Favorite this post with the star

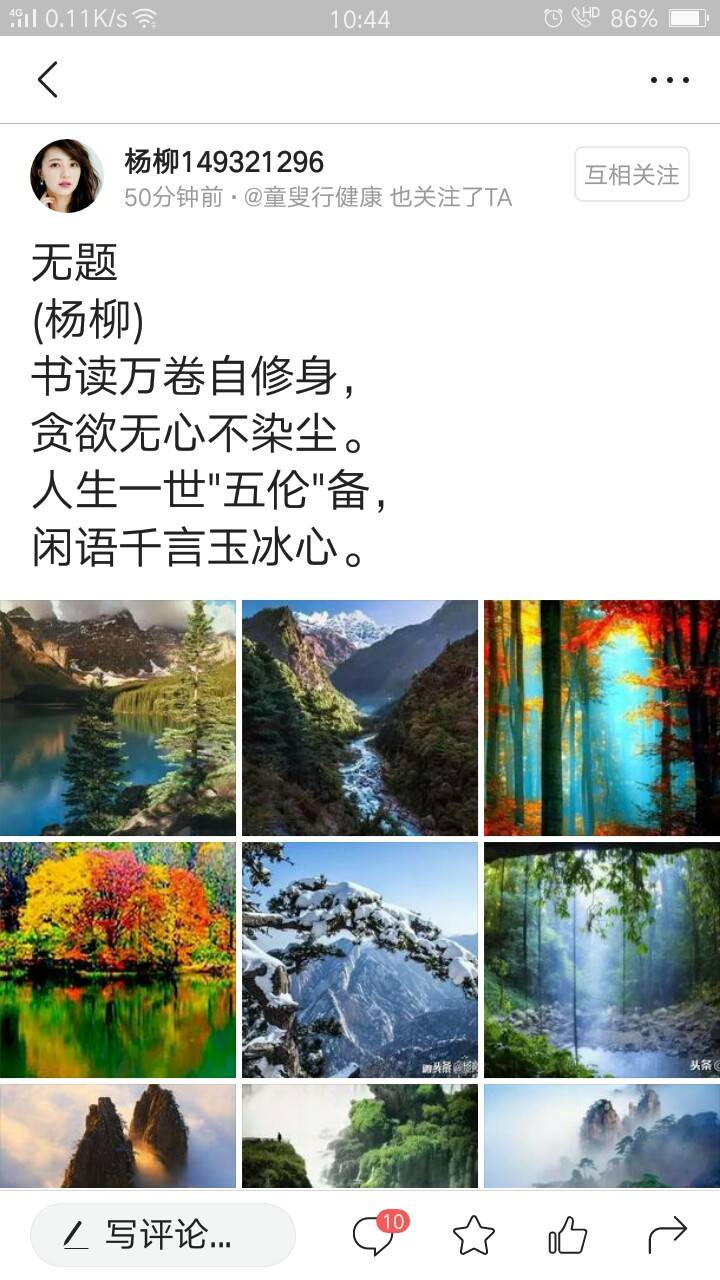coord(473,1237)
